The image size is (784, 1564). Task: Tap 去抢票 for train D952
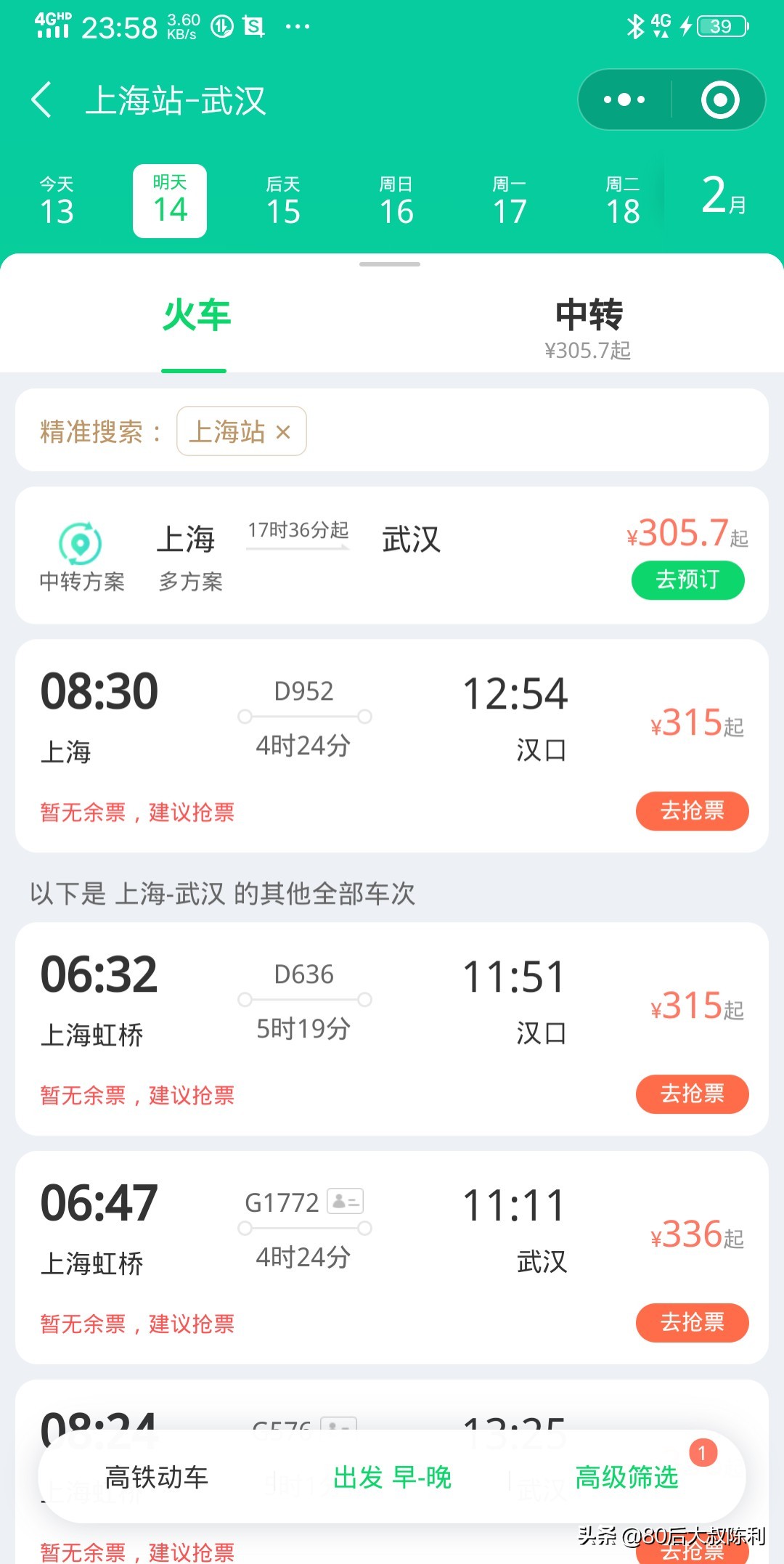pos(692,811)
